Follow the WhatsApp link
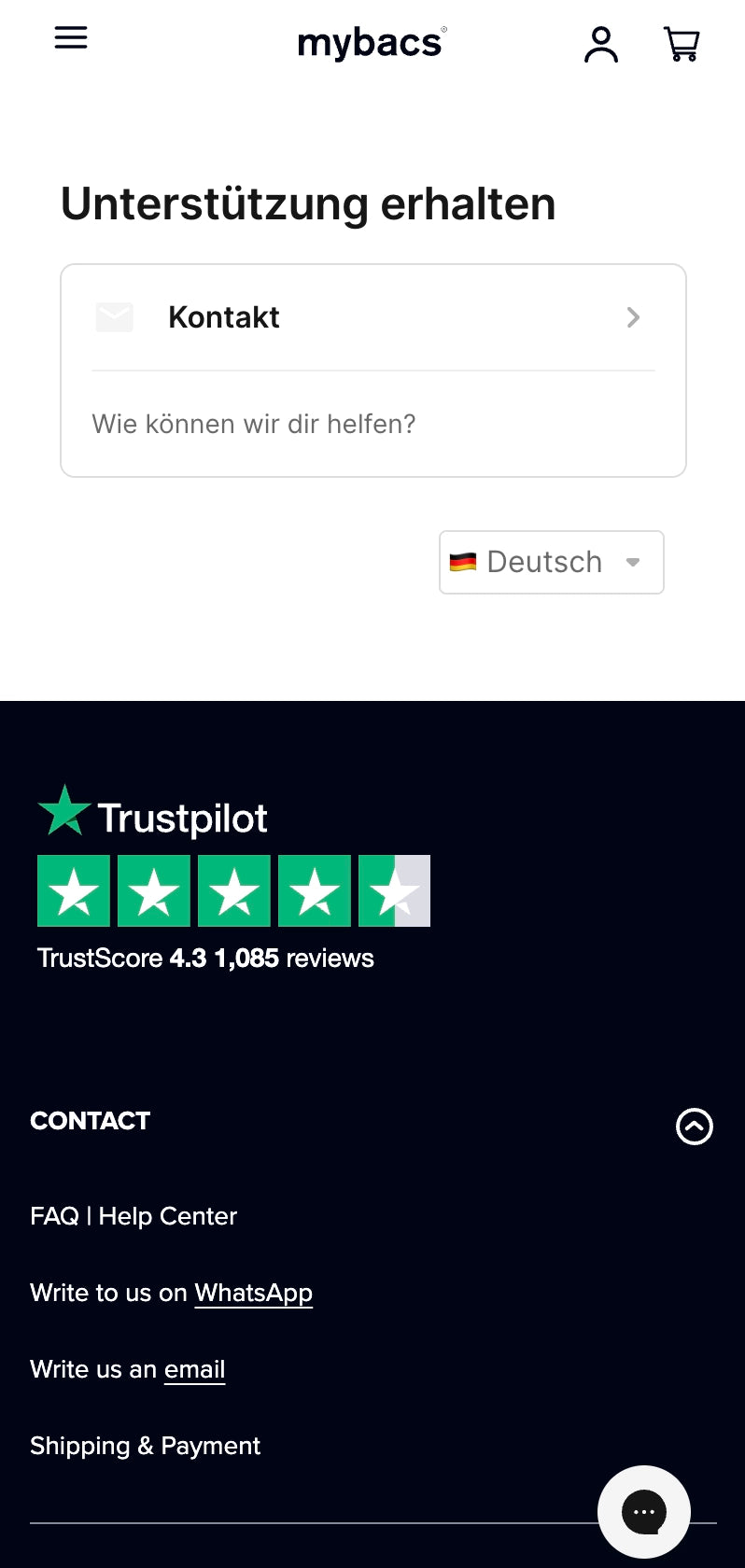 pyautogui.click(x=253, y=1293)
